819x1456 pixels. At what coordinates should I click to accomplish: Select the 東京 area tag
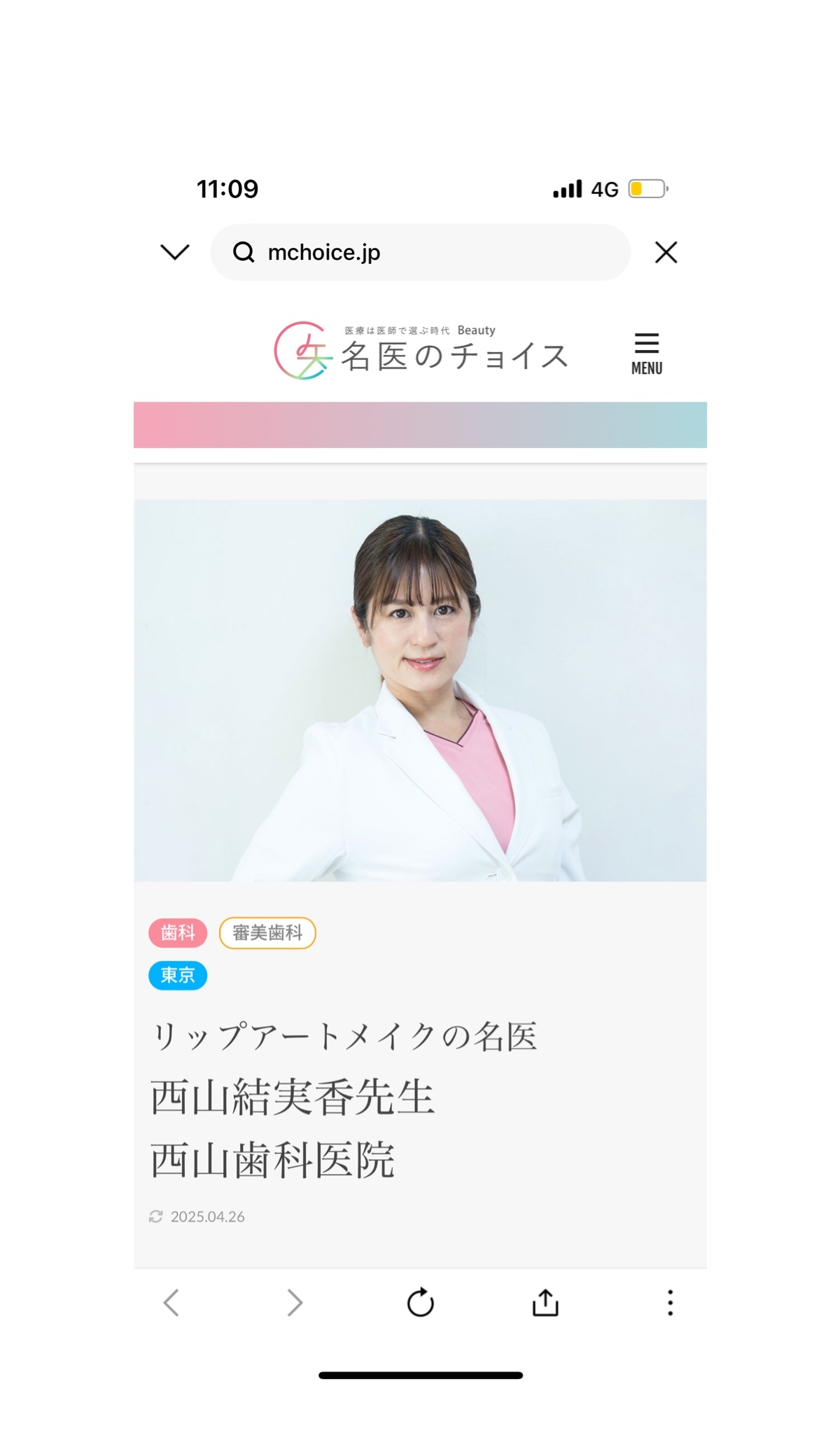coord(178,975)
